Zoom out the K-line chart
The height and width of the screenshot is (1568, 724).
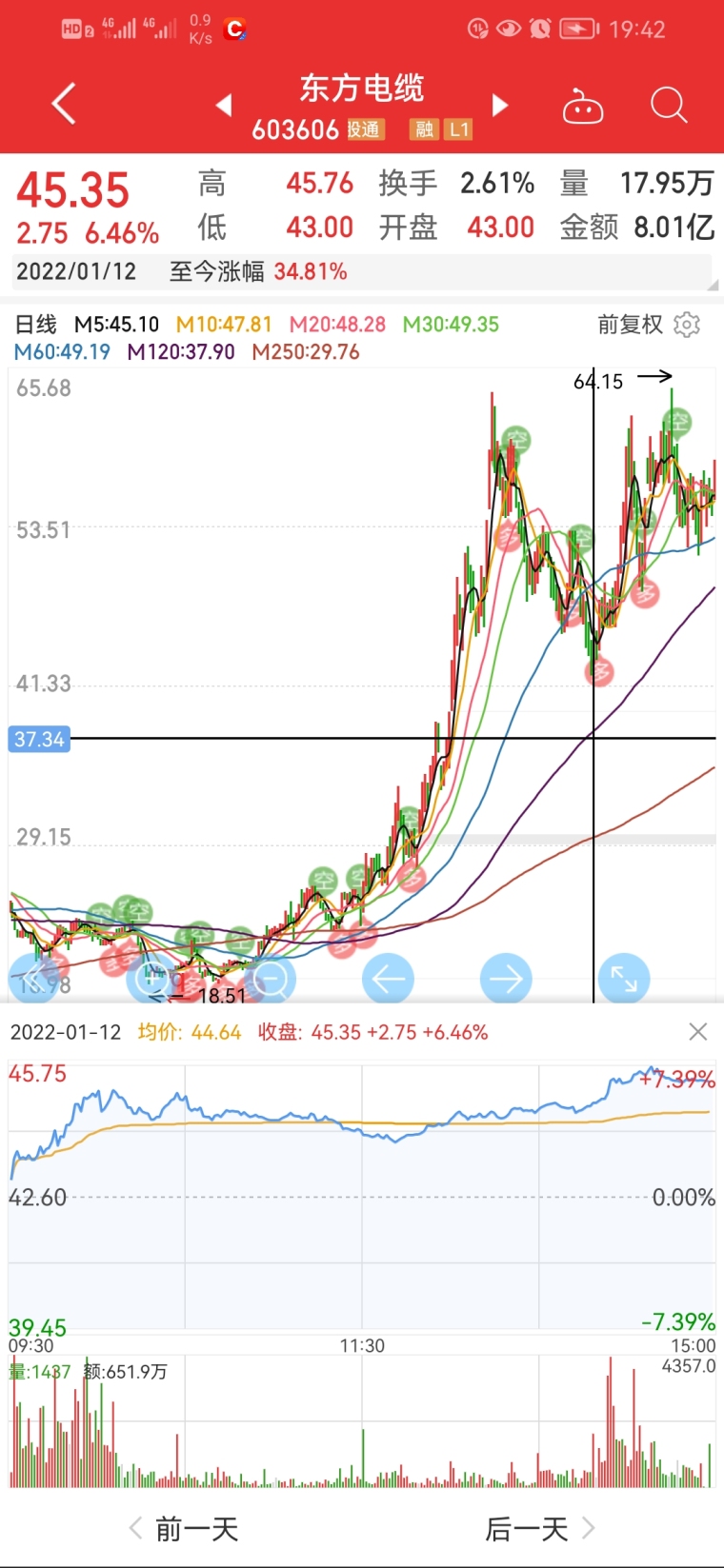[271, 978]
